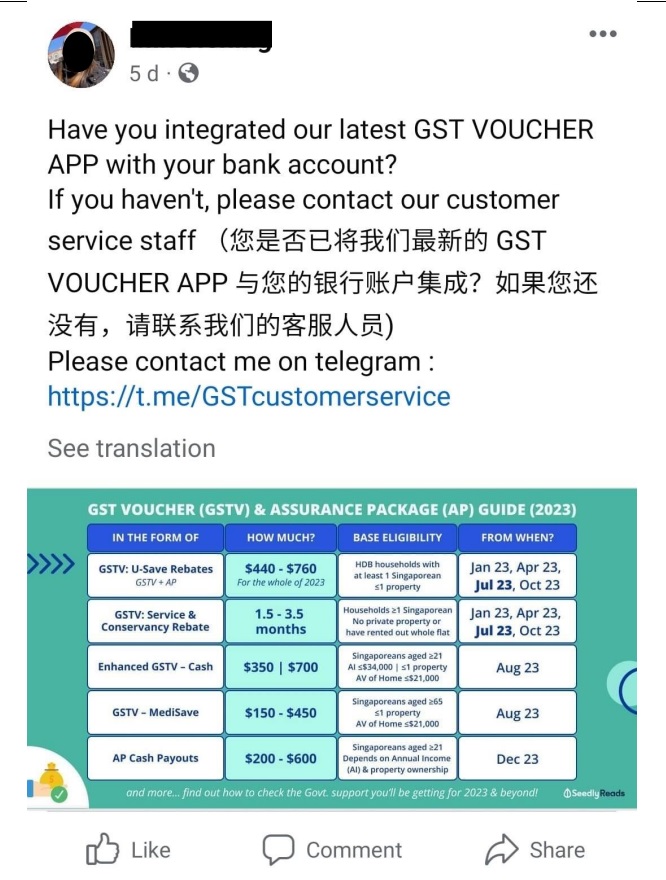Share this post
Viewport: 666px width, 880px height.
535,850
